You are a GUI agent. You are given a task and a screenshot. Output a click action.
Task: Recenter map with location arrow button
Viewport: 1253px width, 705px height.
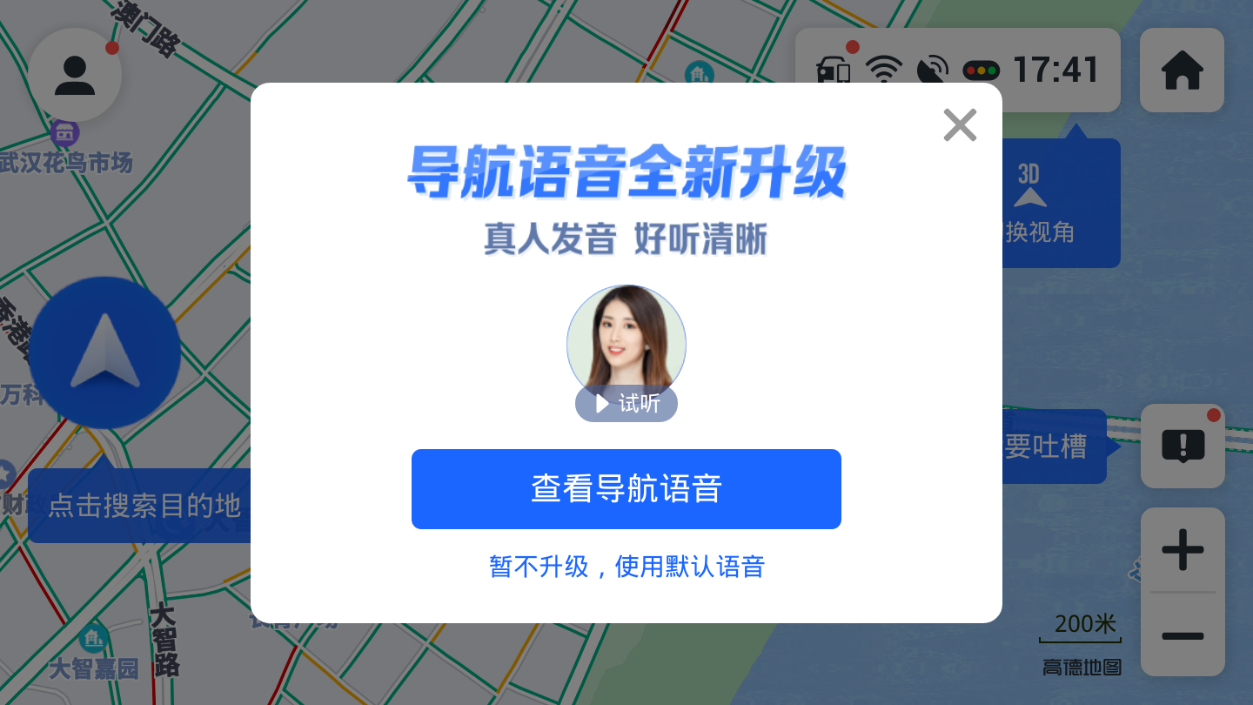click(104, 353)
